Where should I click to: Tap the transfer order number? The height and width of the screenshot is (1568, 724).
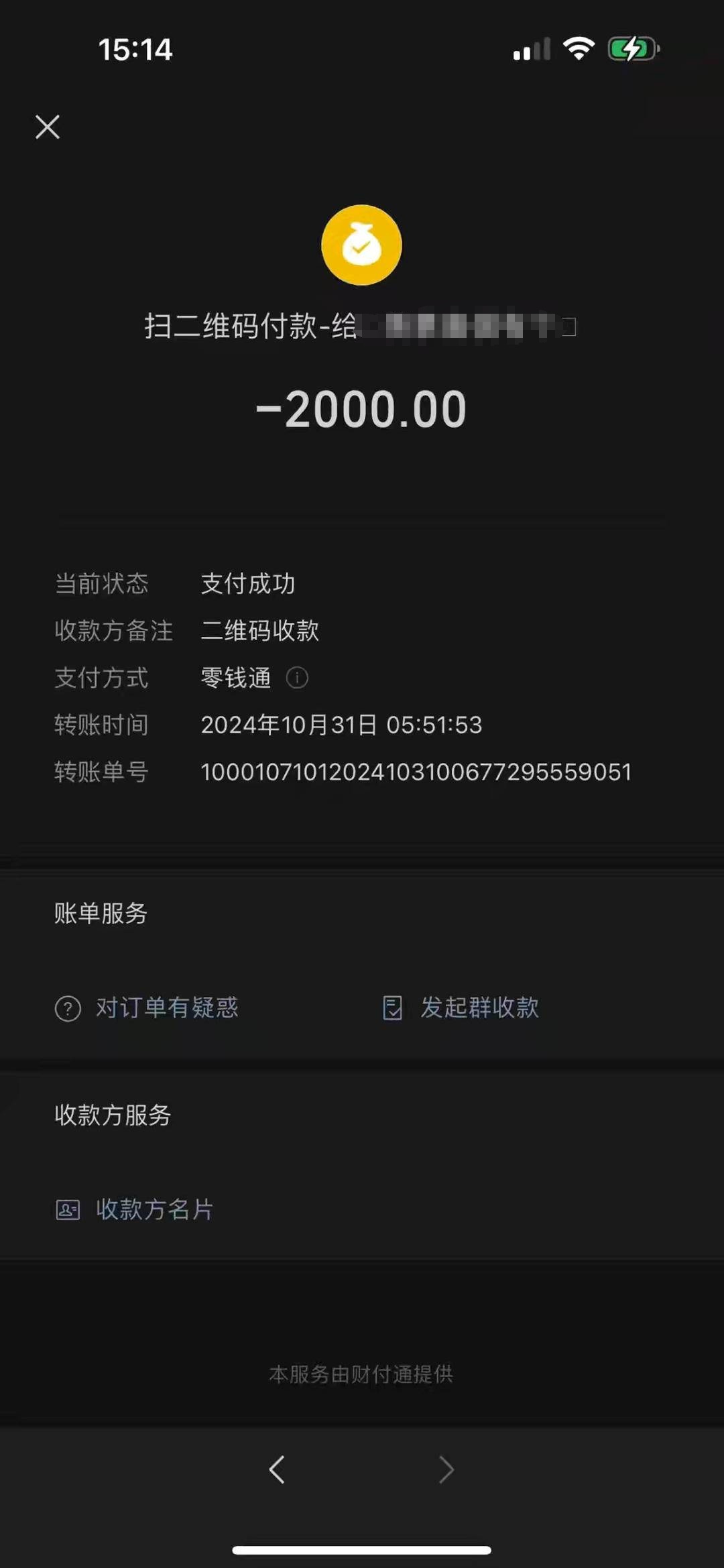click(416, 772)
